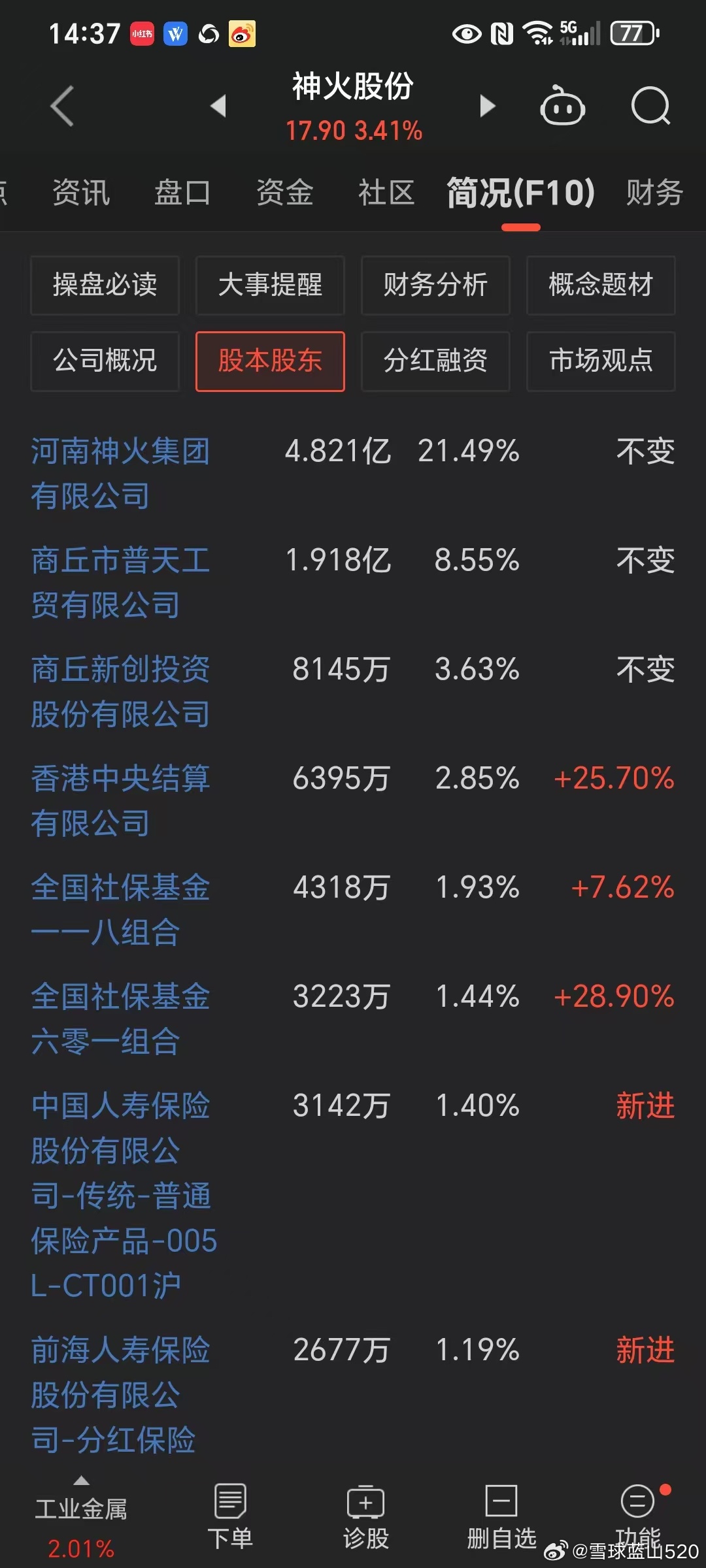
Task: Select the 大事提醒 section
Action: 270,286
